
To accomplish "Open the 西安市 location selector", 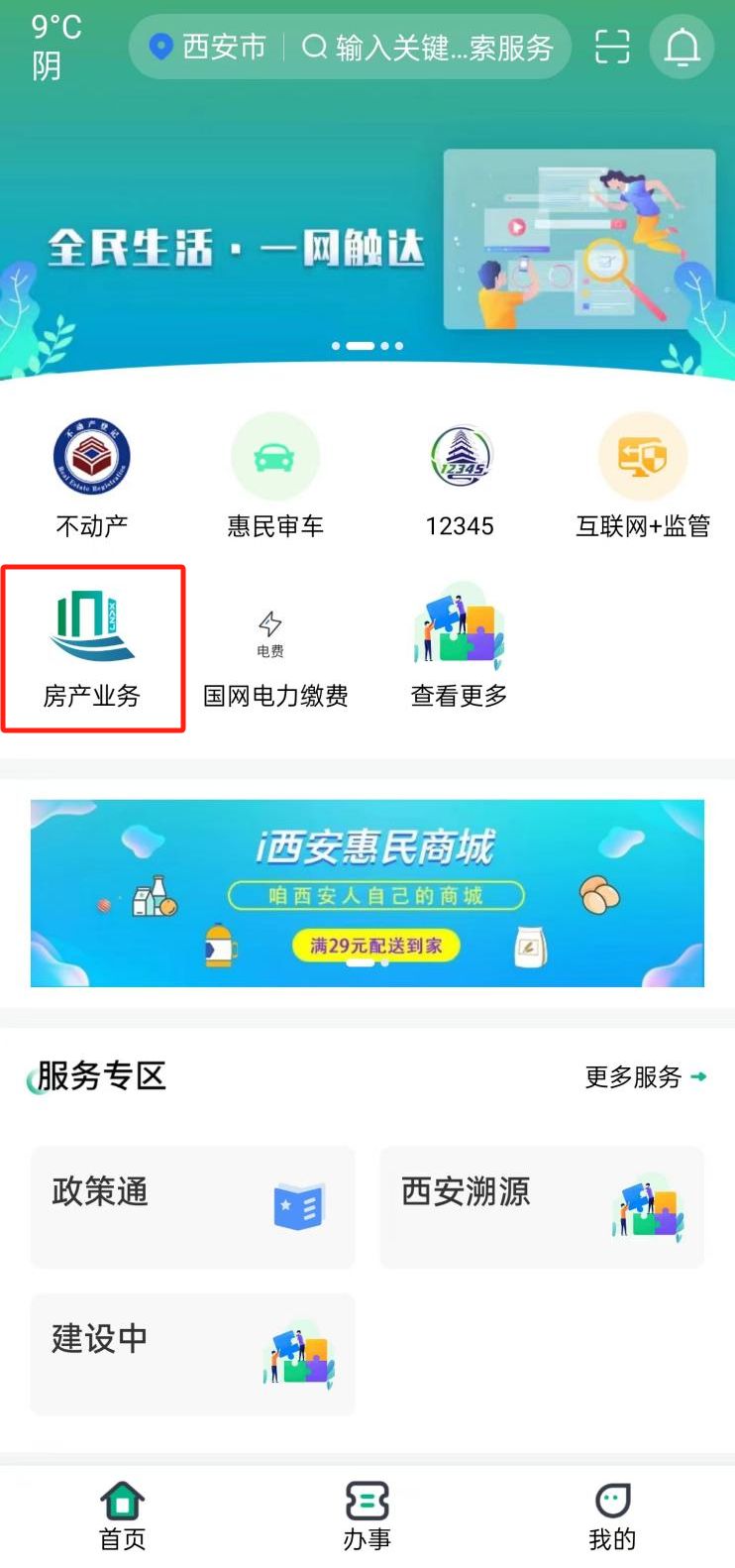I will tap(208, 47).
